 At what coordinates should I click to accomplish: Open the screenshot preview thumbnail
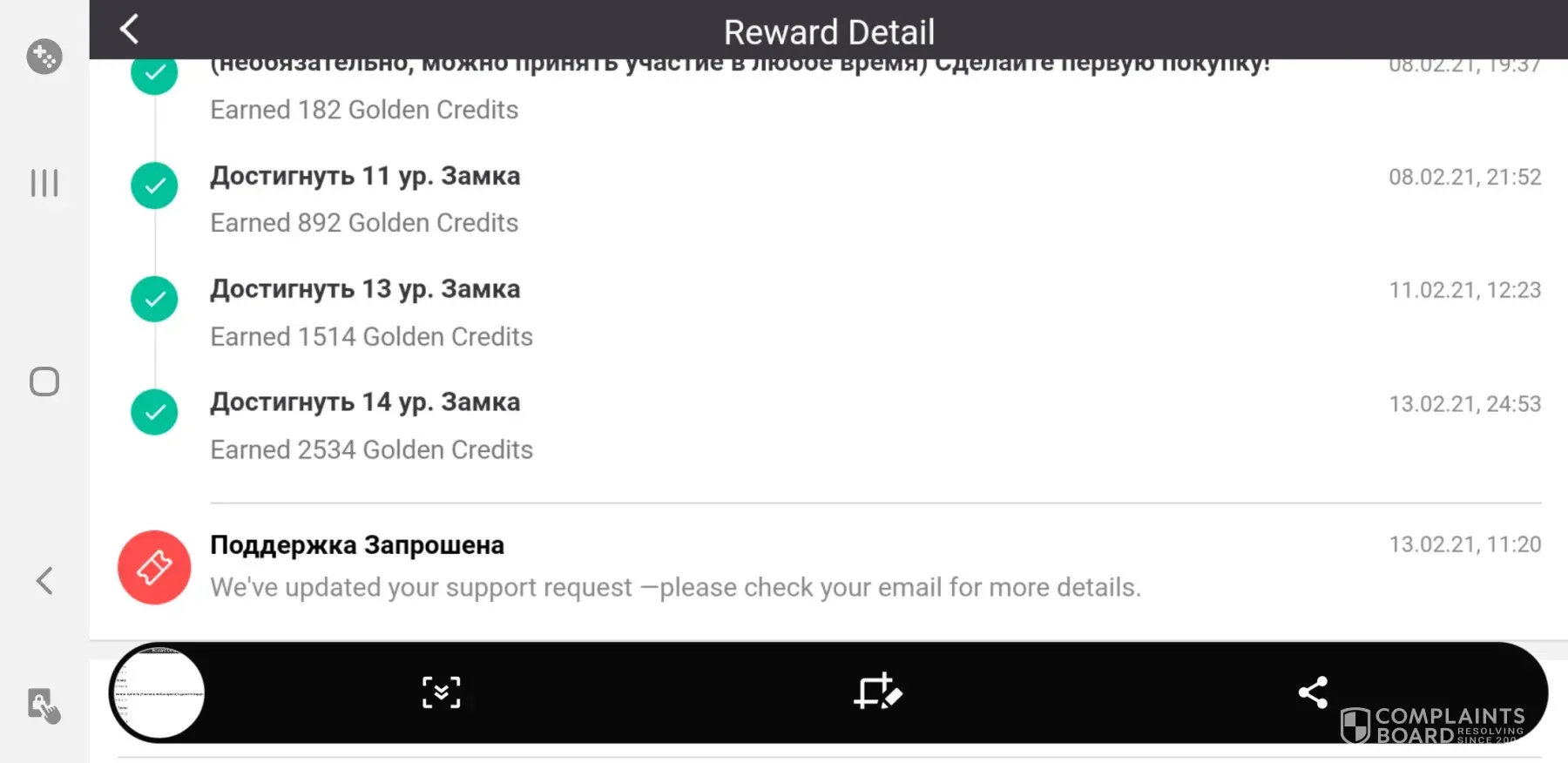click(158, 693)
